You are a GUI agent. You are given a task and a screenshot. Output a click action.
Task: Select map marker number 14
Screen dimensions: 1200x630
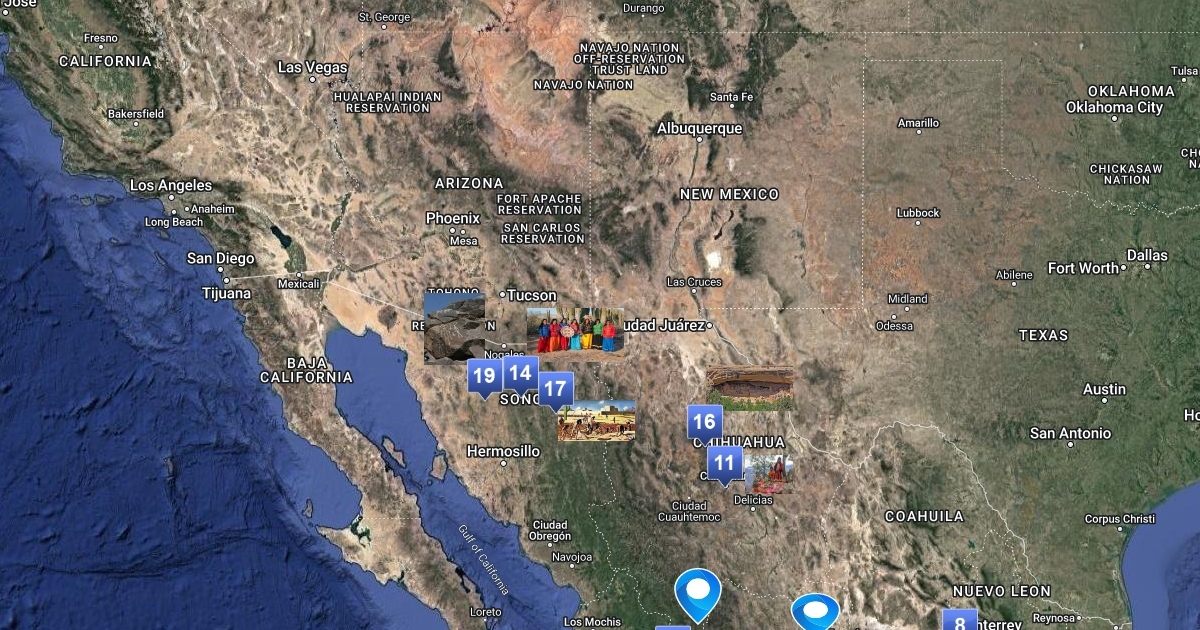click(520, 373)
